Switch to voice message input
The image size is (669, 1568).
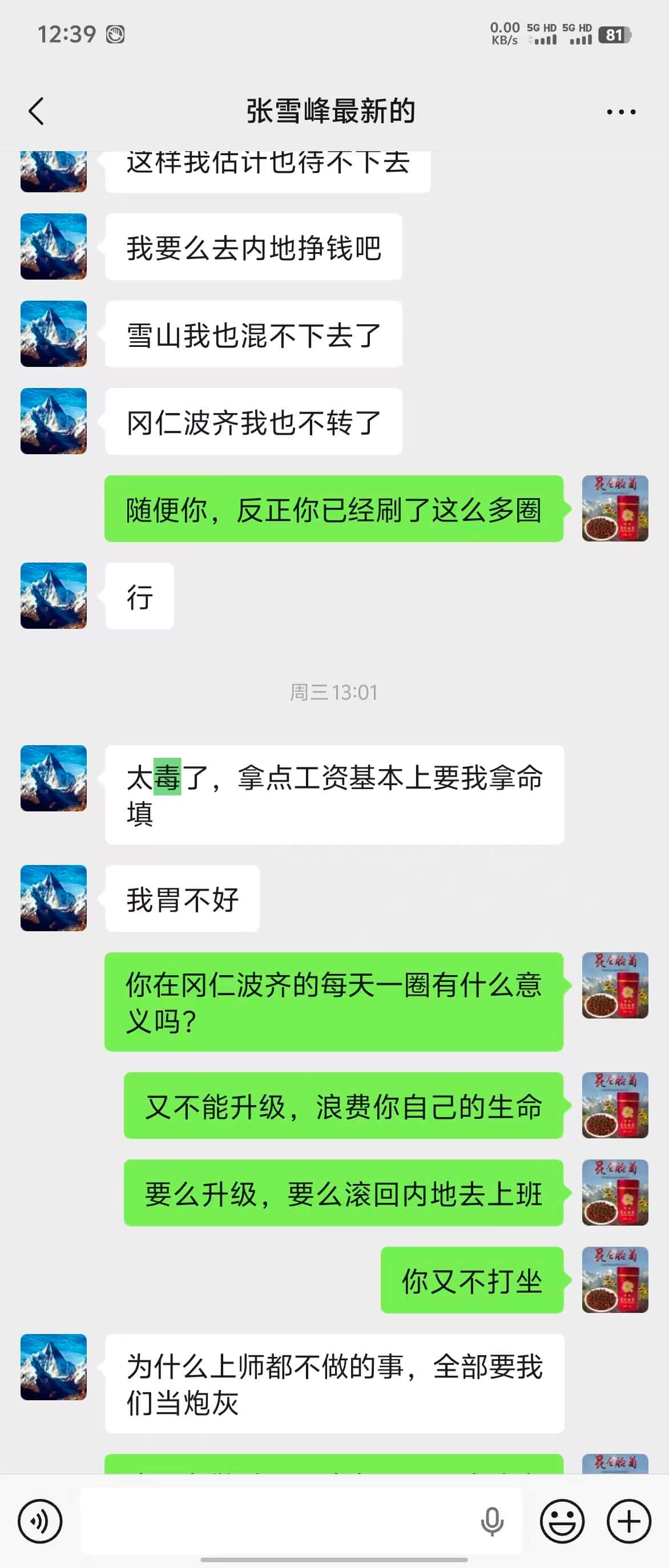(x=40, y=1521)
